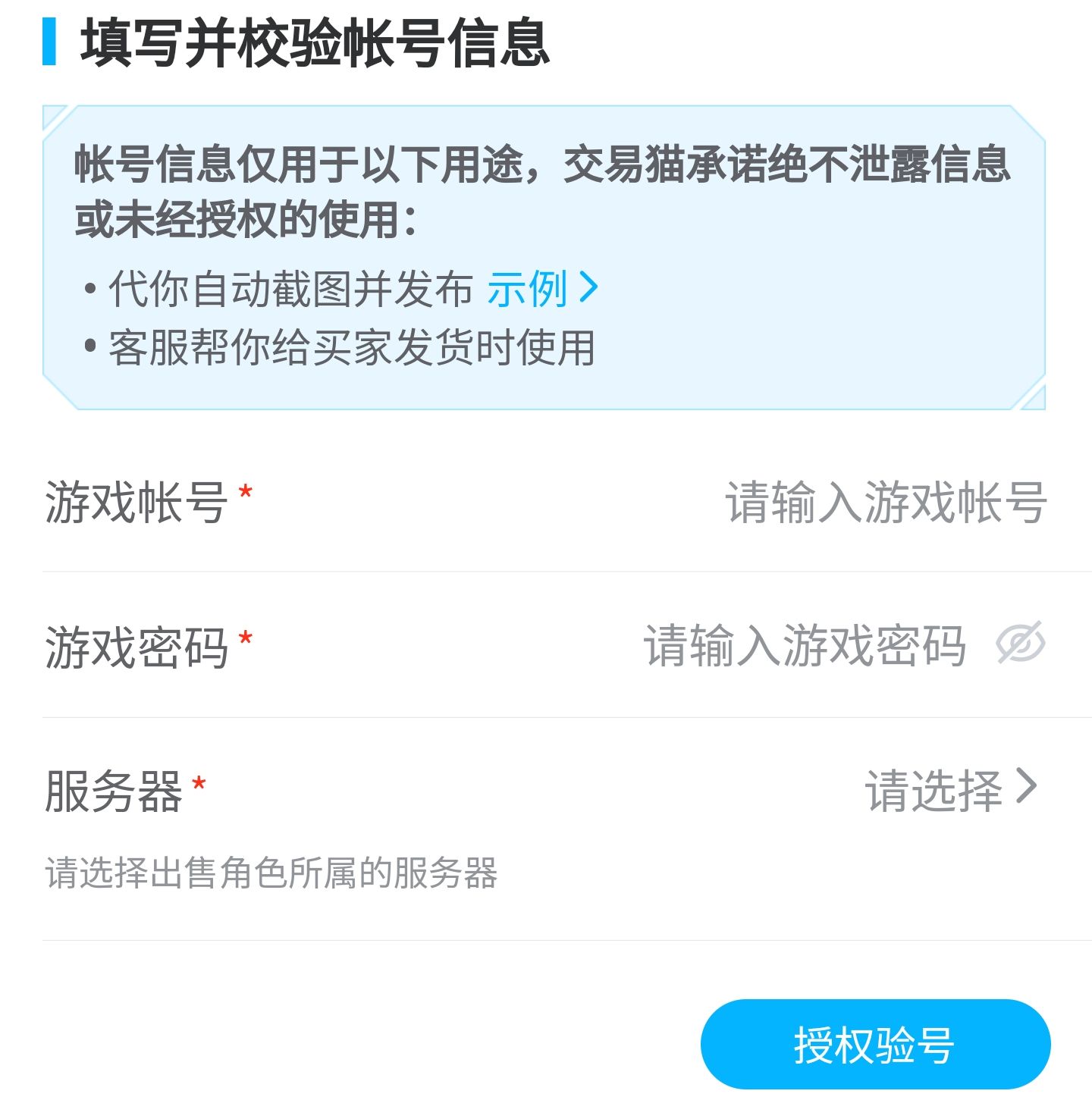The height and width of the screenshot is (1097, 1092).
Task: Focus the 游戏帐号 input field
Action: pyautogui.click(x=885, y=502)
